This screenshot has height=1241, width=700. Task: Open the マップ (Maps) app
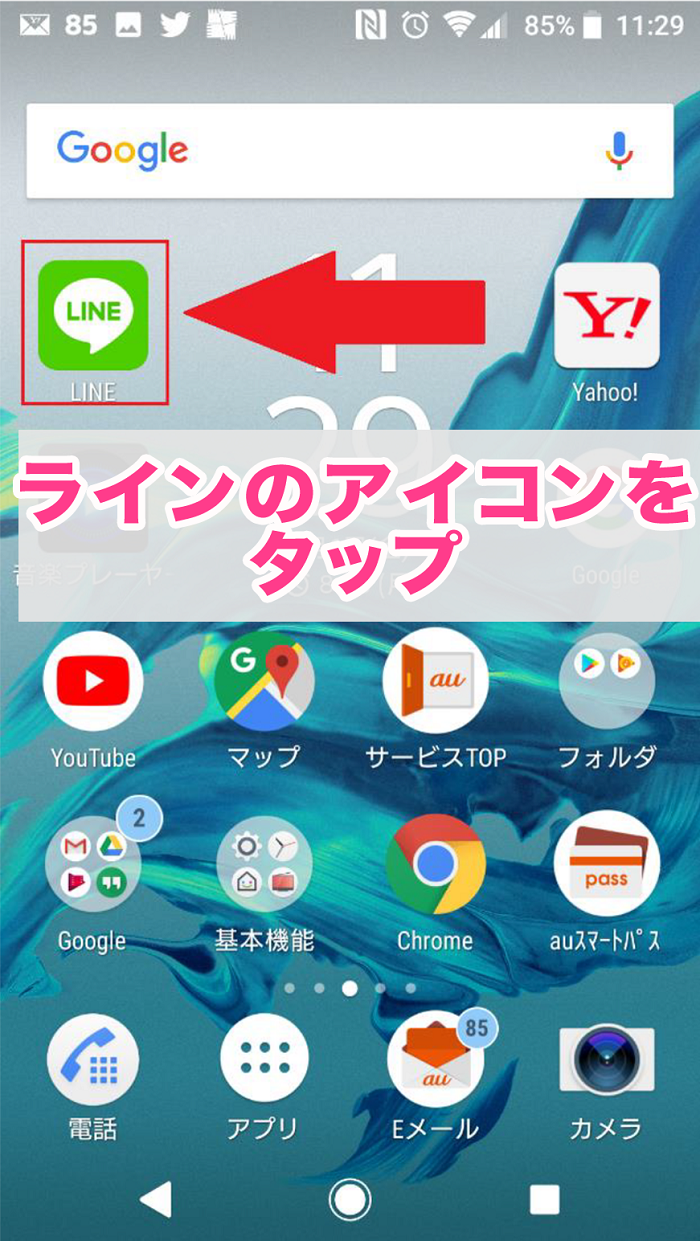tap(263, 681)
